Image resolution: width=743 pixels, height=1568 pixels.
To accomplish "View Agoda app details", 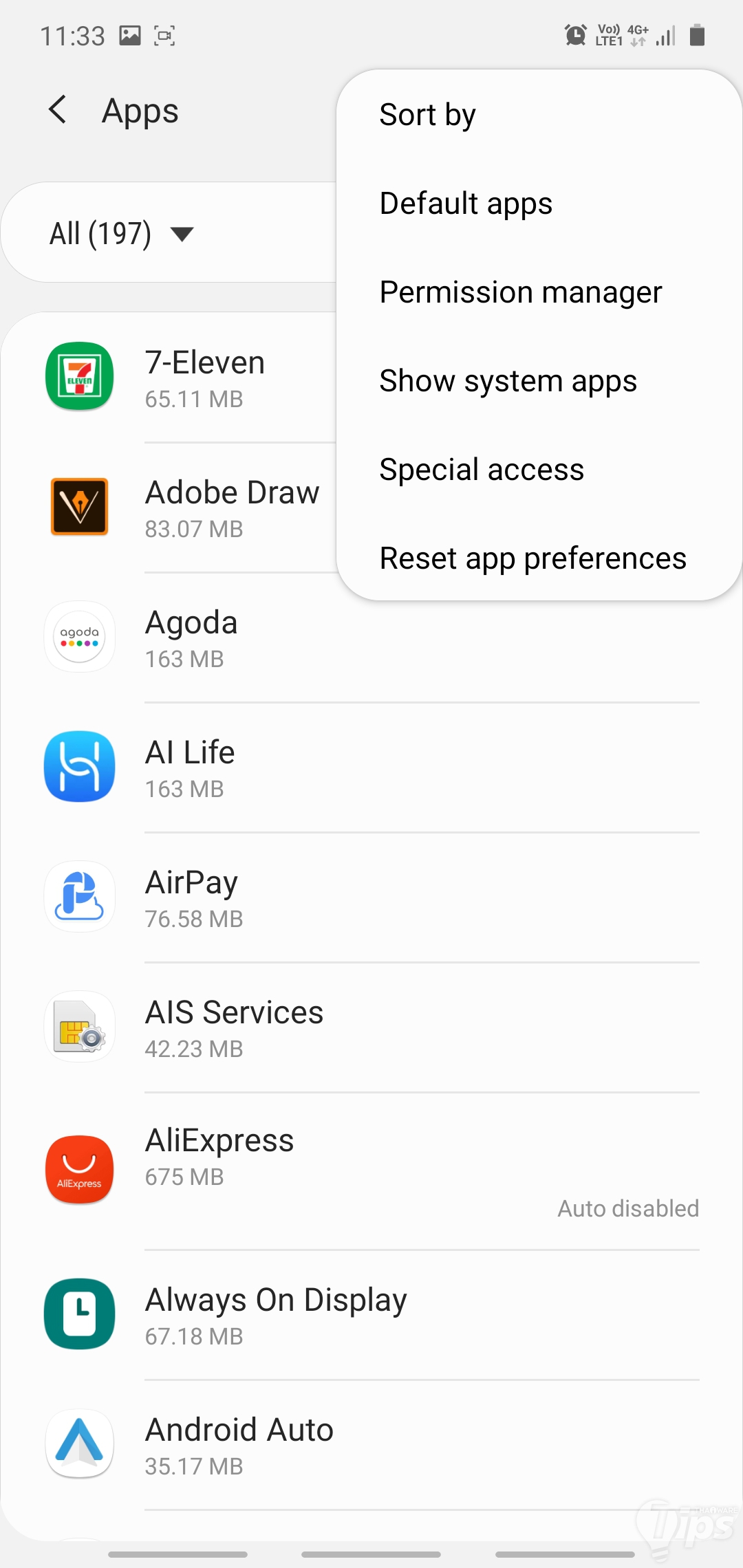I will (x=371, y=638).
